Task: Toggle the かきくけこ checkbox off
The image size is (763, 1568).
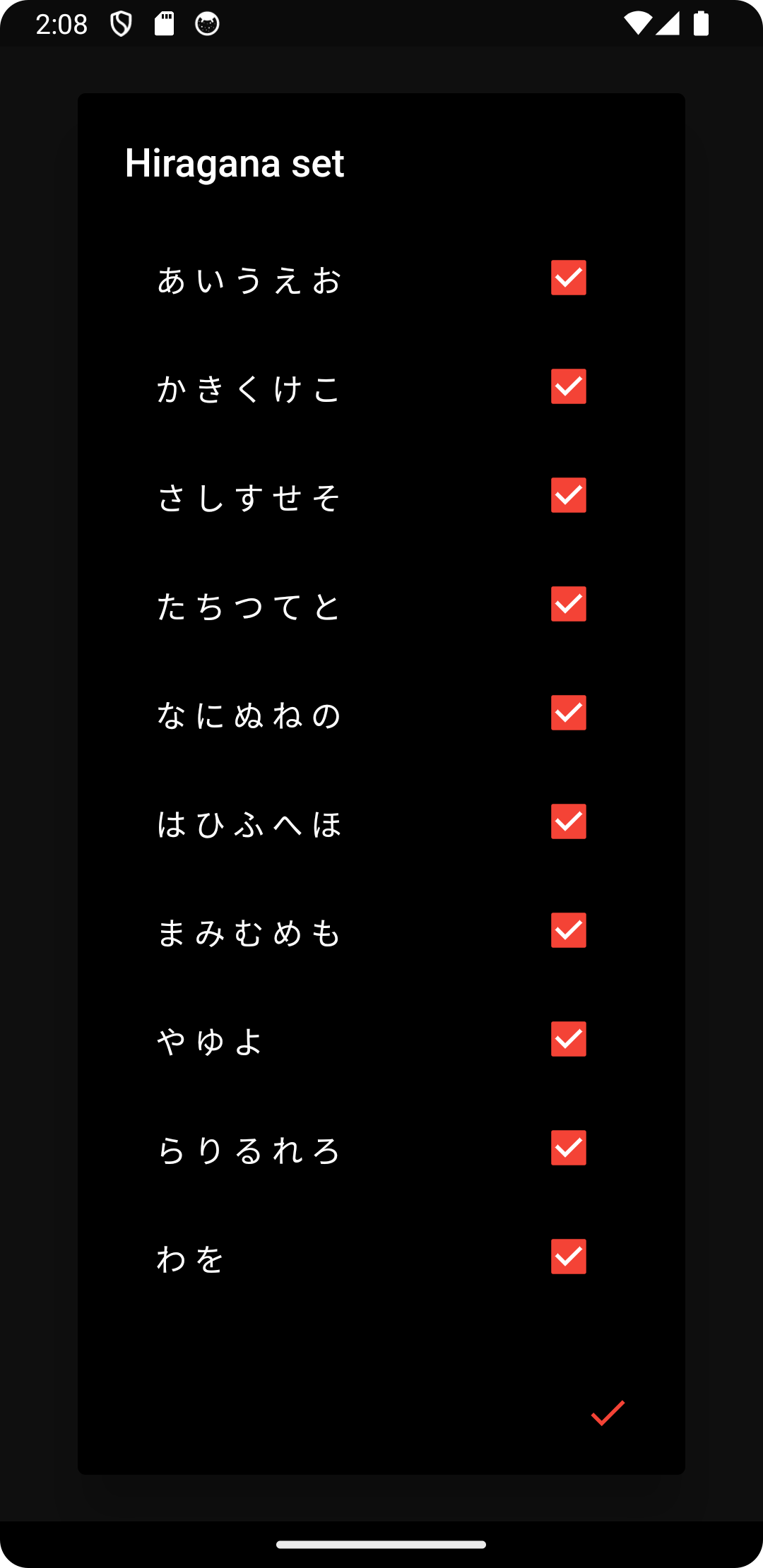Action: [569, 387]
